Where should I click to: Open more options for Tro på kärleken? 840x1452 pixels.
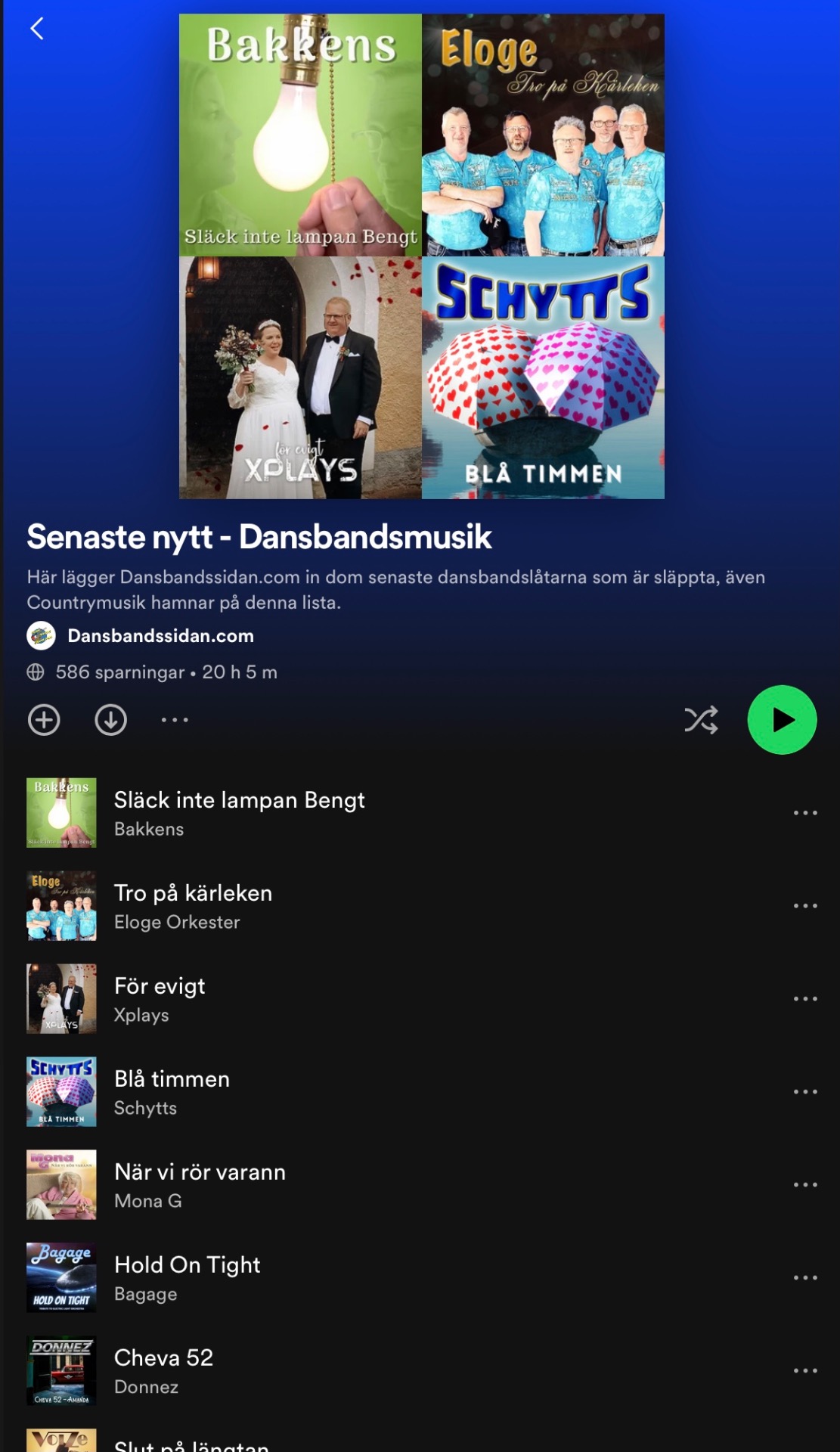(x=805, y=906)
